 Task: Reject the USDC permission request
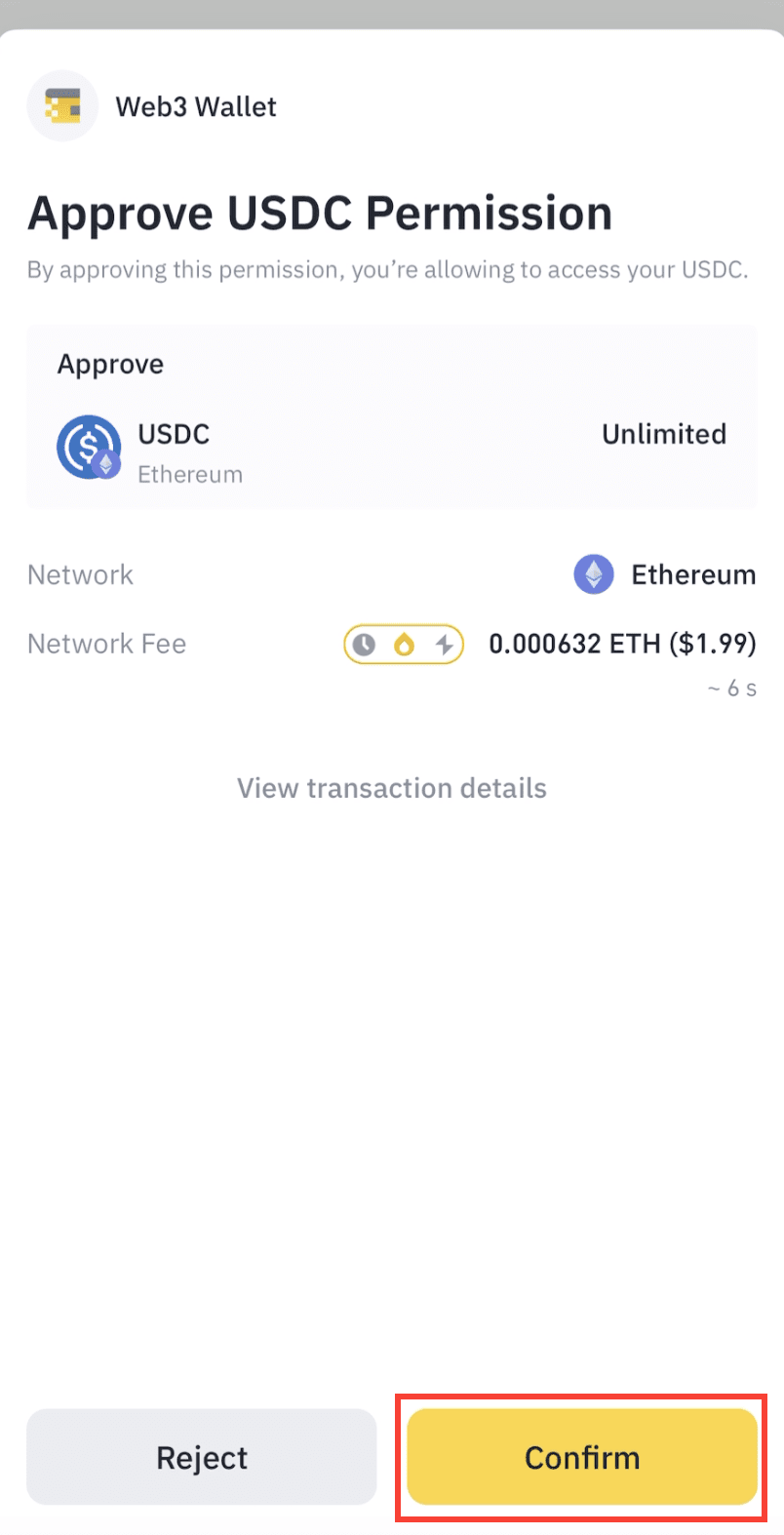[202, 1457]
